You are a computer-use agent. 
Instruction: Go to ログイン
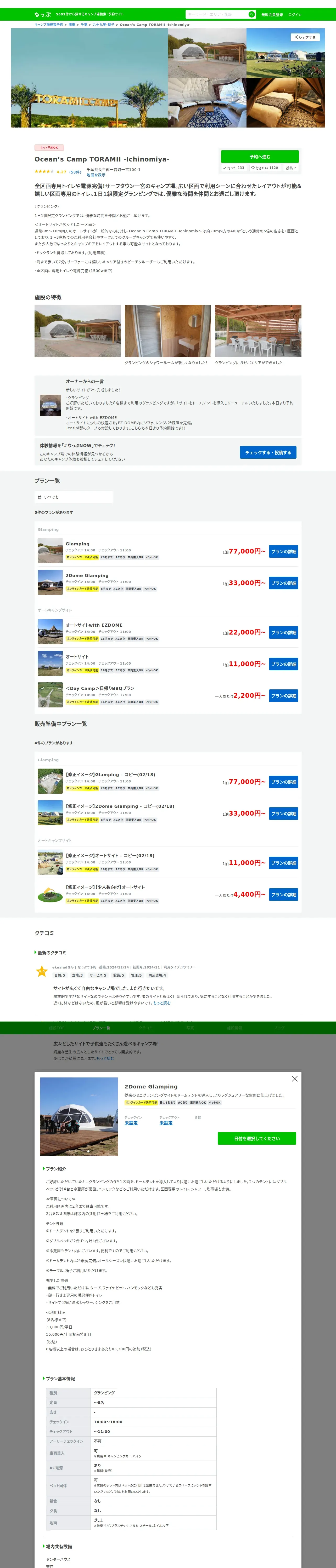pyautogui.click(x=295, y=15)
